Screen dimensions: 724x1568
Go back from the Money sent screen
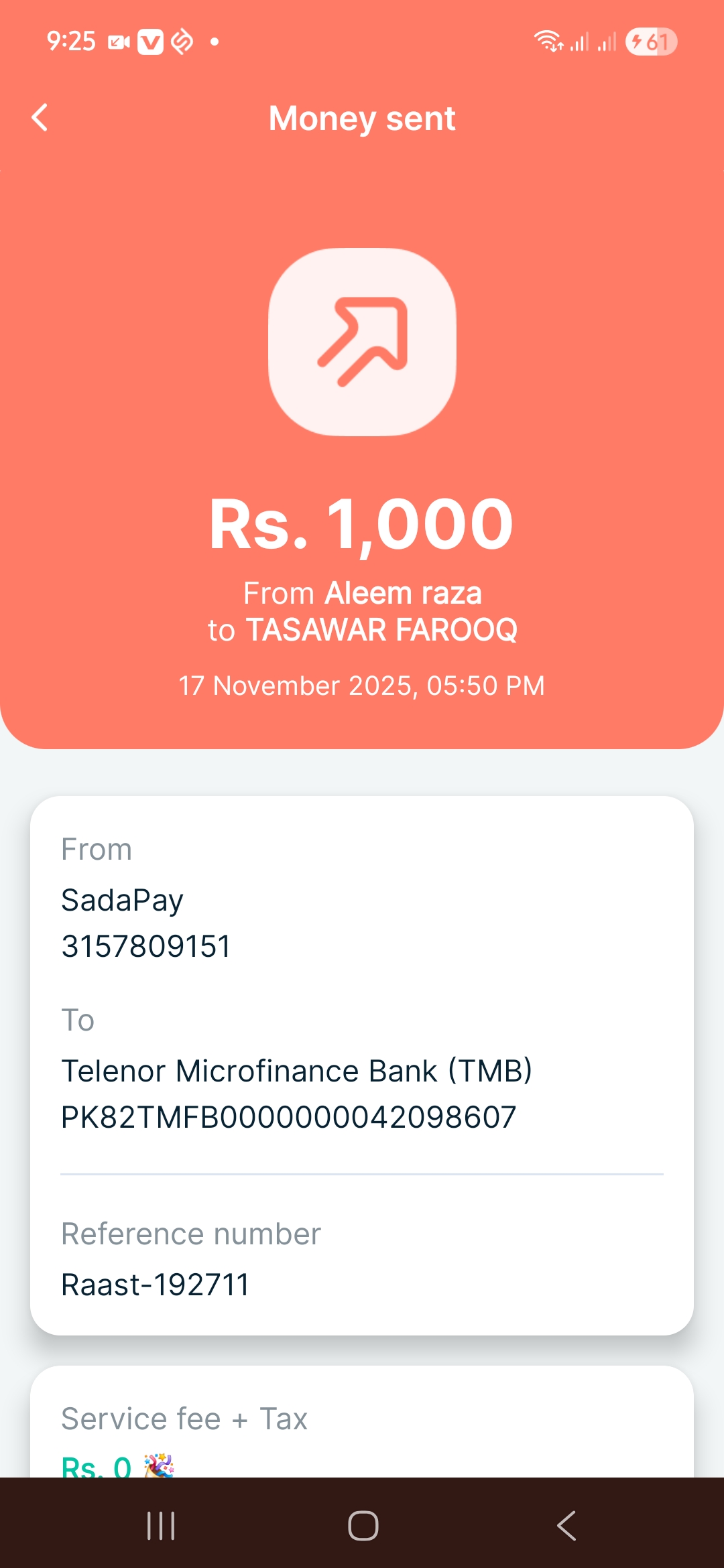[40, 118]
